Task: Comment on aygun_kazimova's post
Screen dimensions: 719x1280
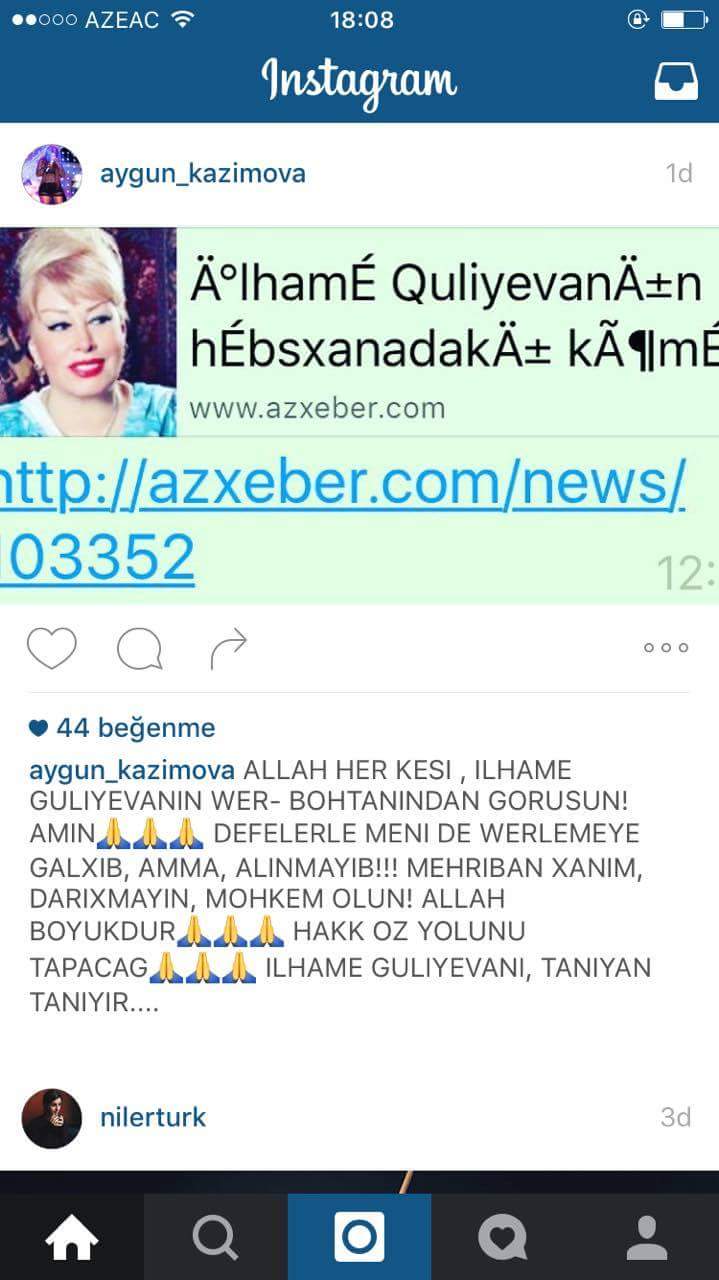Action: (139, 648)
